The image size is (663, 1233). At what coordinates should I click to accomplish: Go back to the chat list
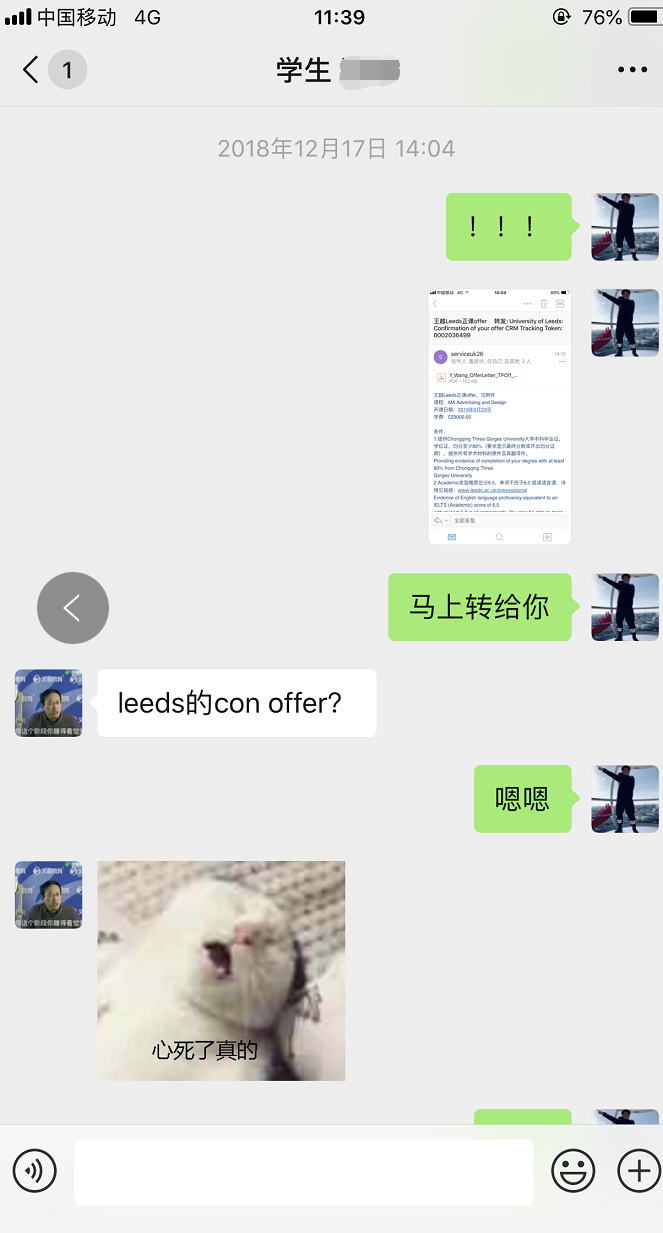point(32,70)
